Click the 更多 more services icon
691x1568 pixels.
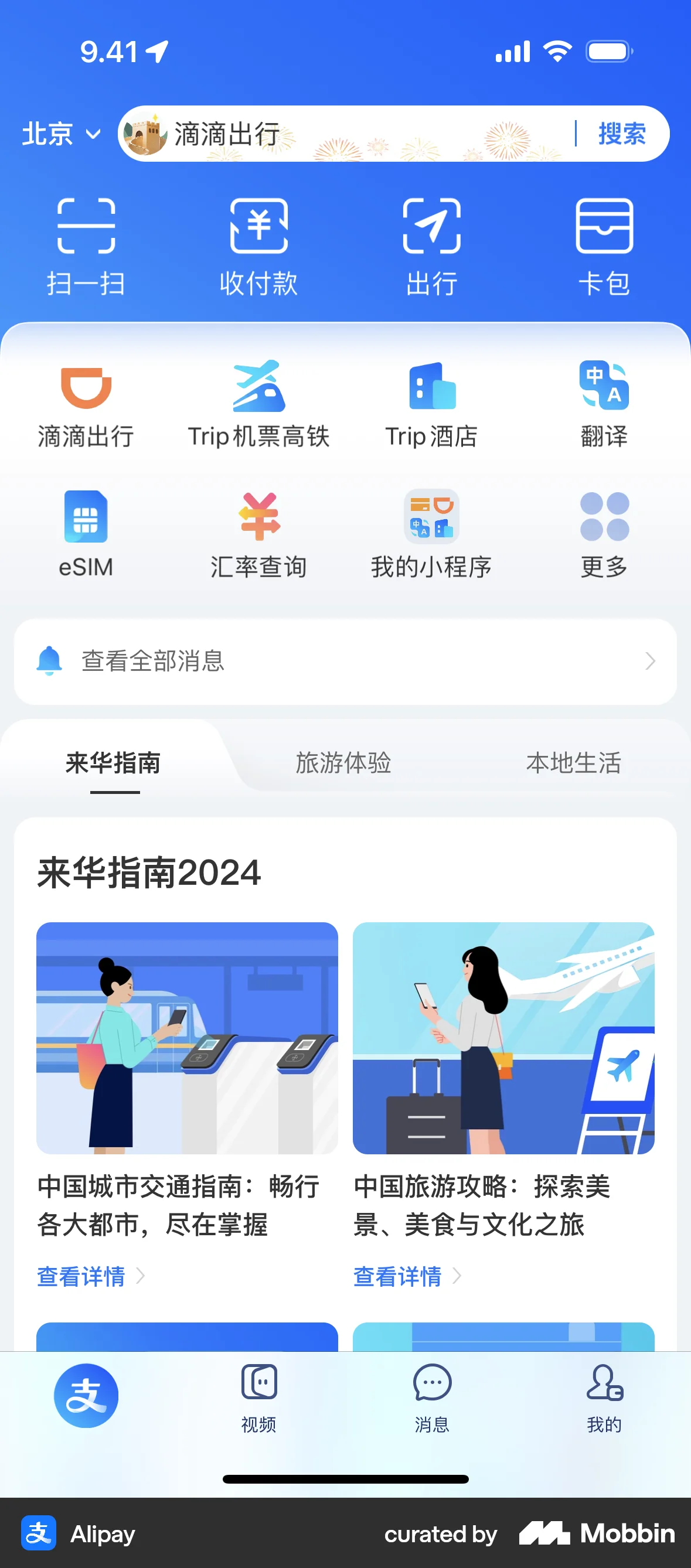[x=603, y=533]
